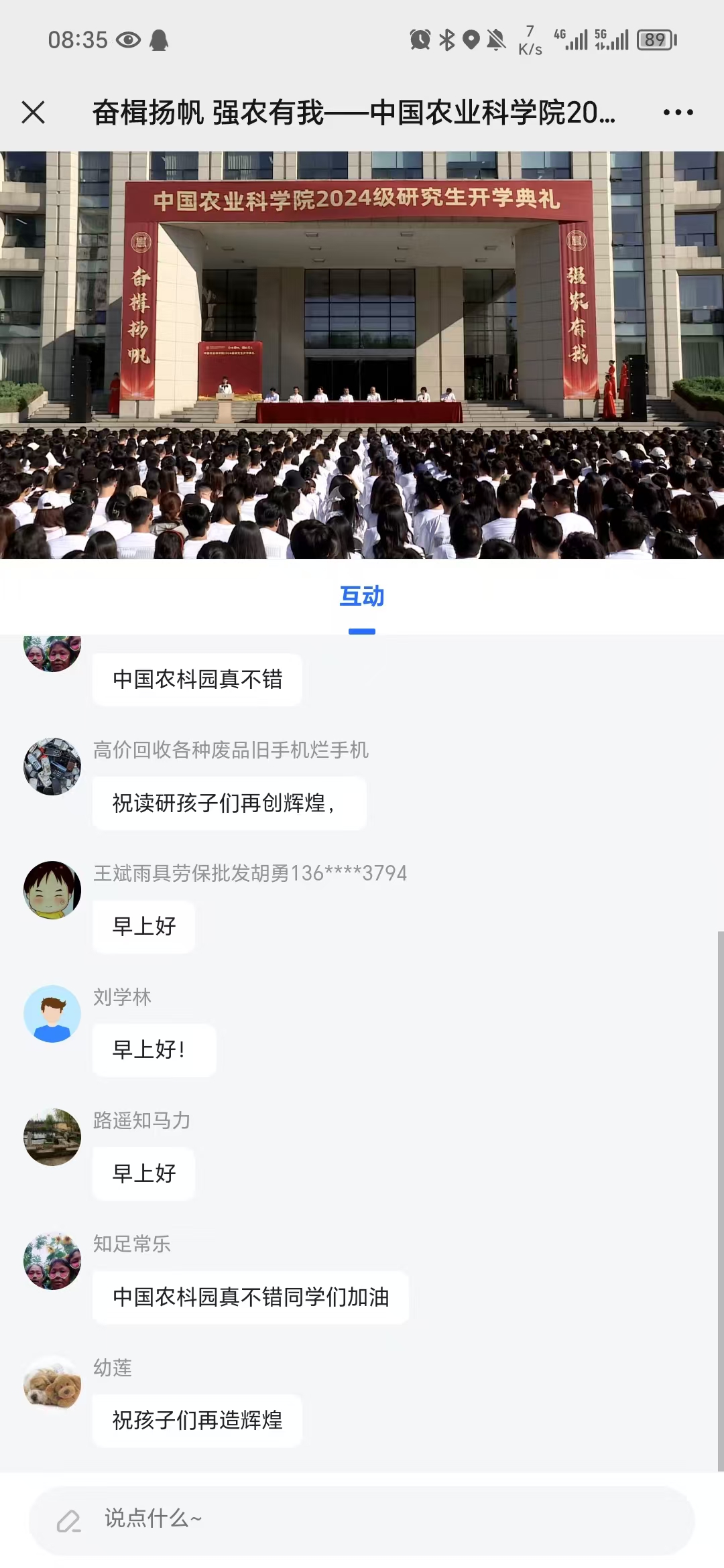724x1568 pixels.
Task: Tap the live video player
Action: tap(362, 355)
